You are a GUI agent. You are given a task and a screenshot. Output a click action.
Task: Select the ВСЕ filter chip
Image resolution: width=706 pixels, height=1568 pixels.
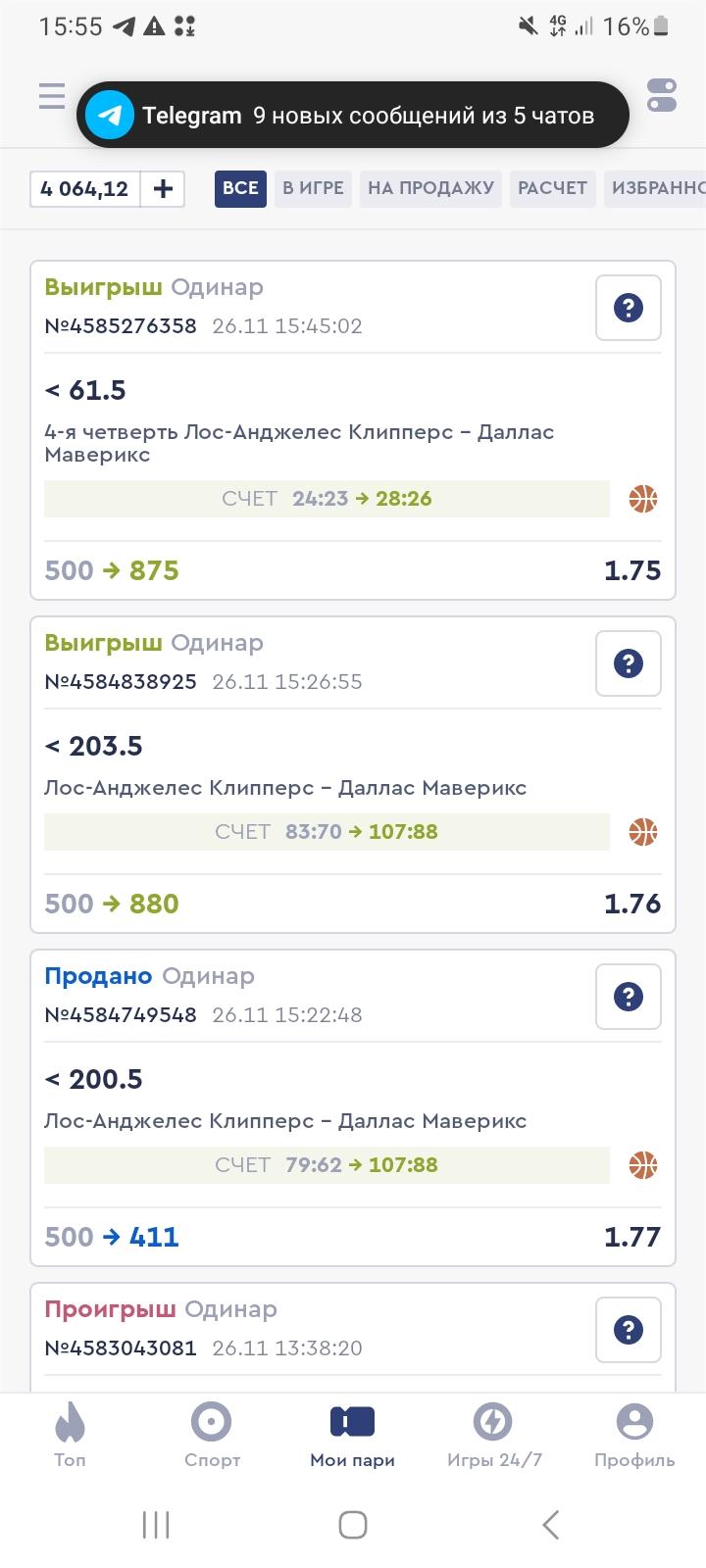(x=240, y=188)
